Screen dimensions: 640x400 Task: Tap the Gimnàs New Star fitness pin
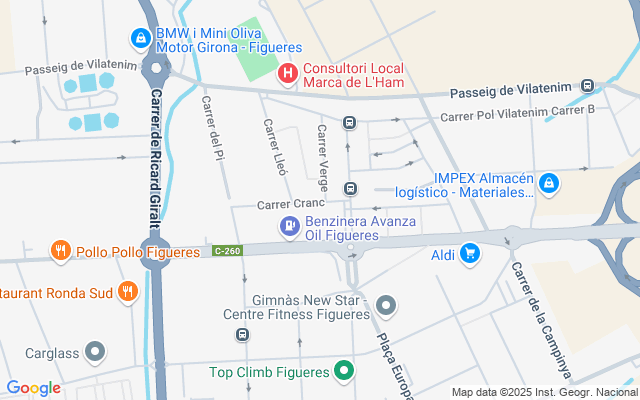(x=387, y=304)
